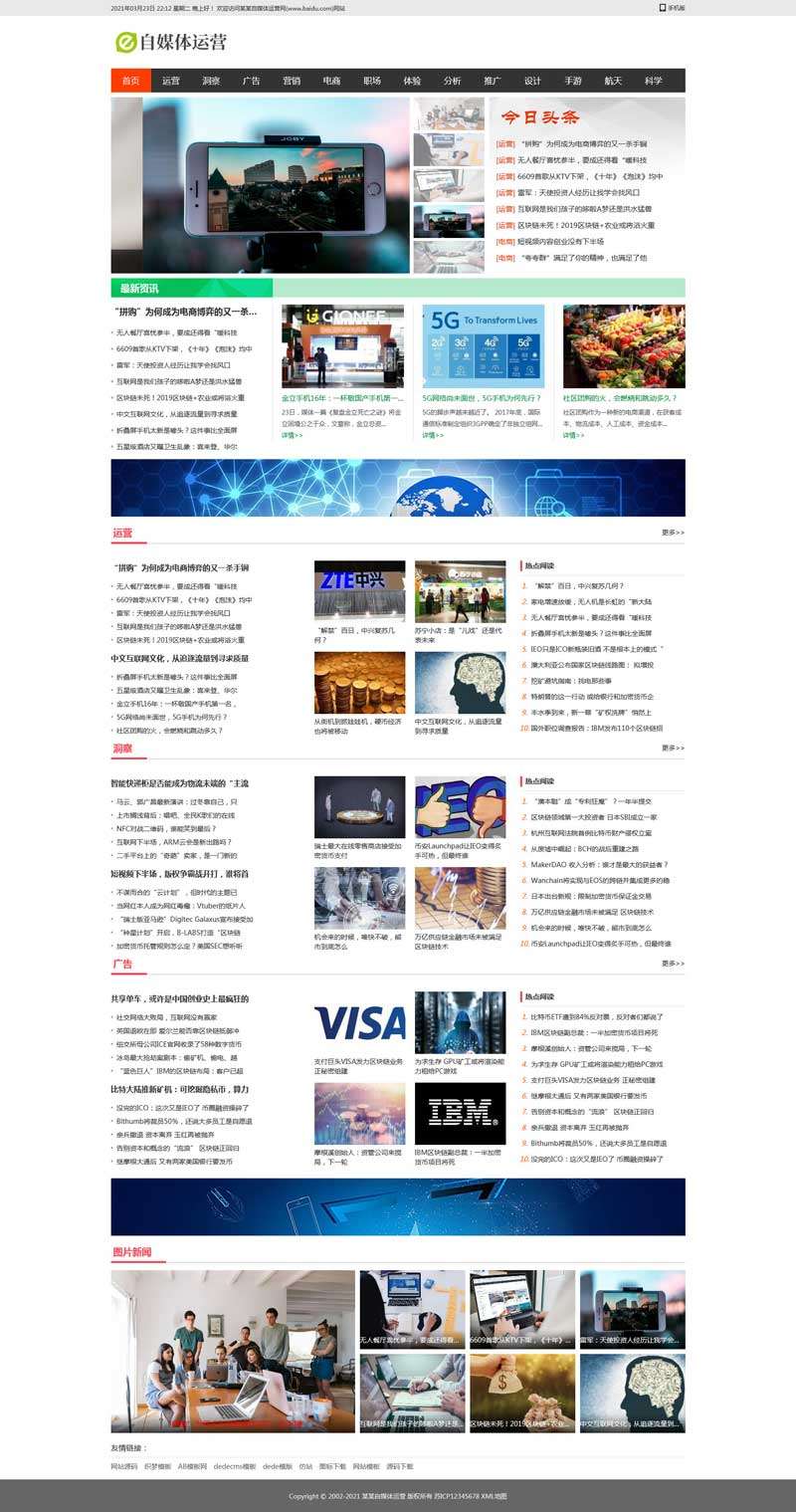Open the ZTE 中兴 article thumbnail

359,591
